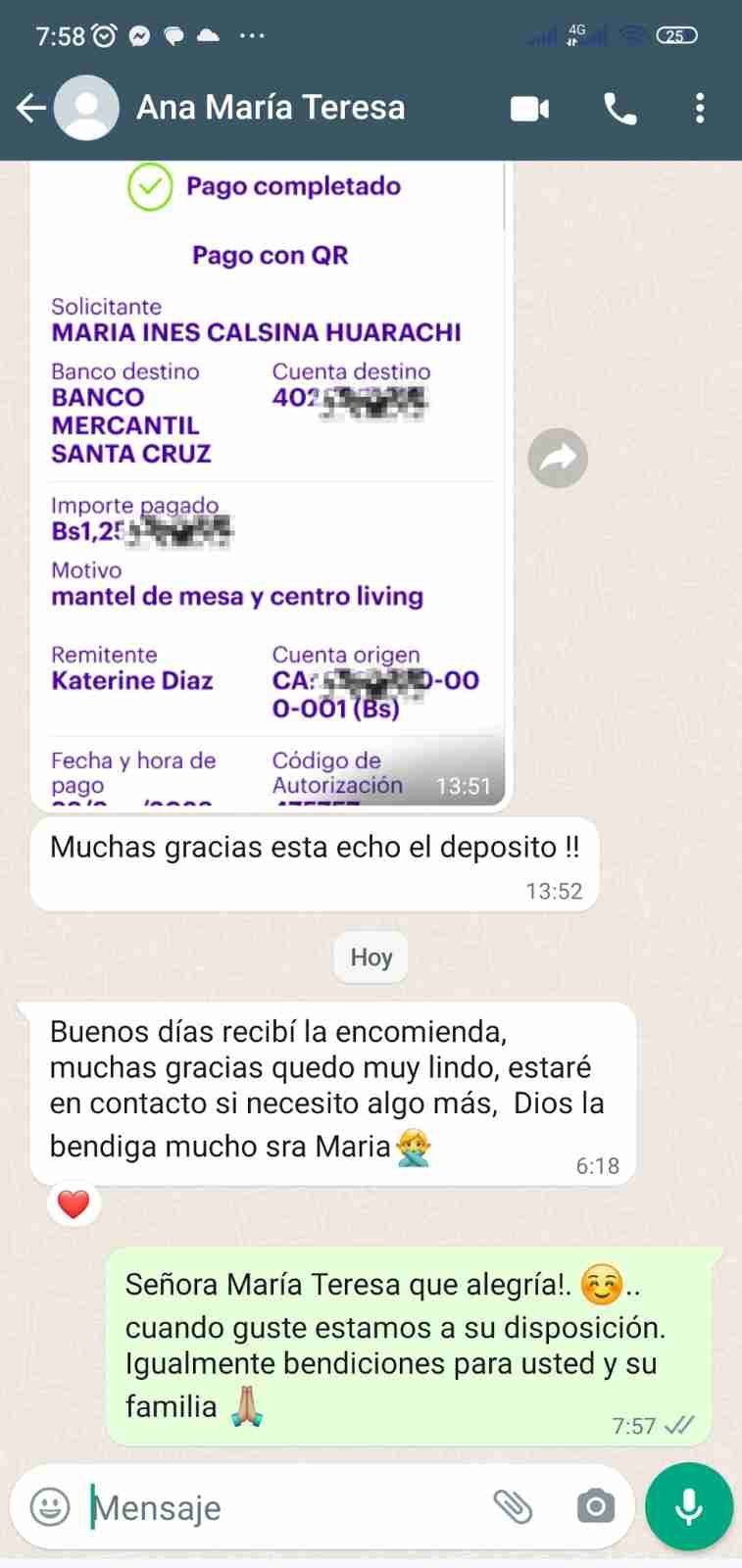Screen dimensions: 742x1568
Task: Forward the payment receipt image
Action: coord(558,458)
